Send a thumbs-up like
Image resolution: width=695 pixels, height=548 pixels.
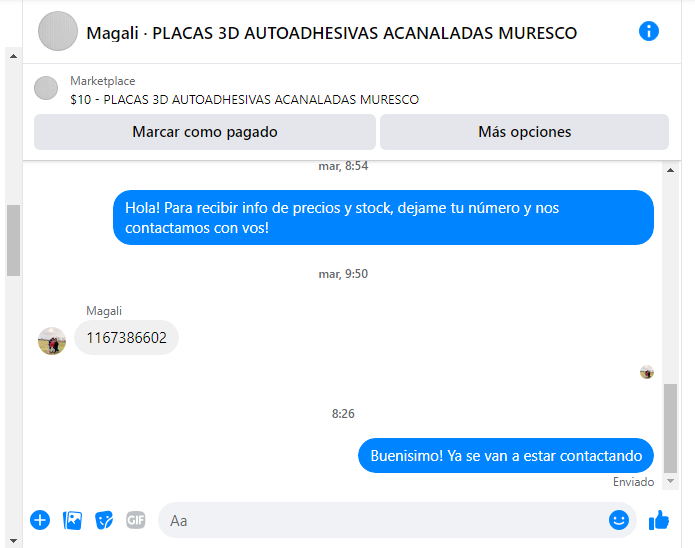[658, 520]
